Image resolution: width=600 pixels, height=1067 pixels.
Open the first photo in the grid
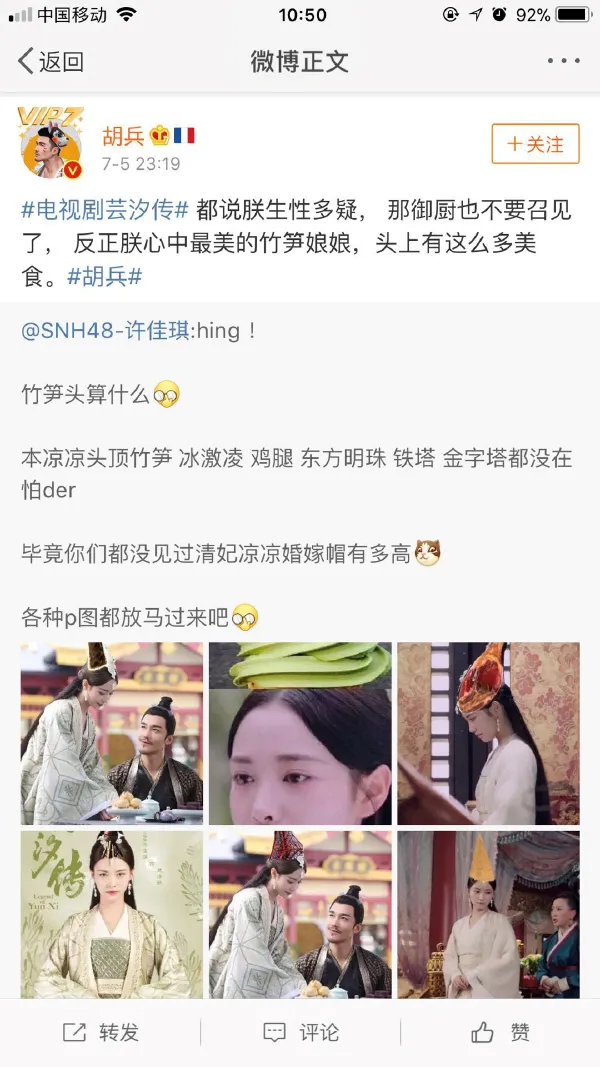tap(111, 732)
